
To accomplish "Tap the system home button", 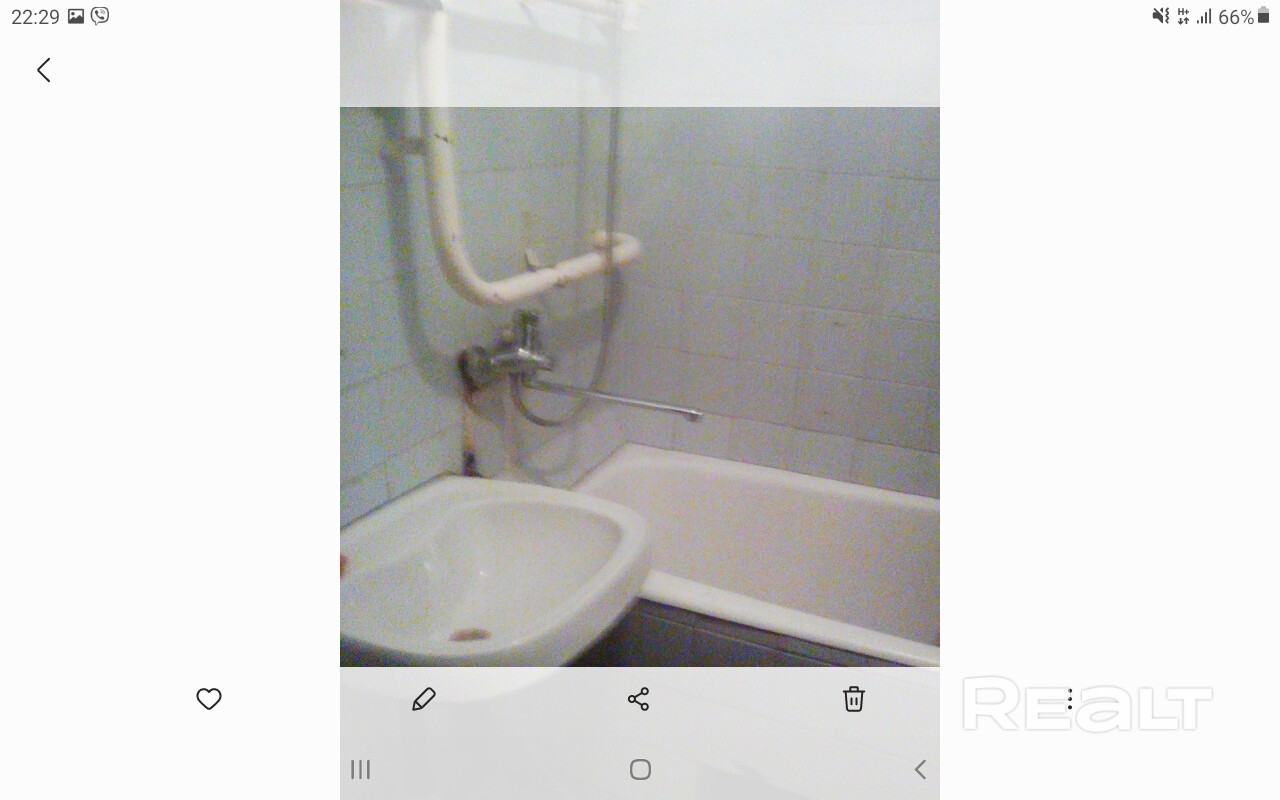I will coord(640,769).
